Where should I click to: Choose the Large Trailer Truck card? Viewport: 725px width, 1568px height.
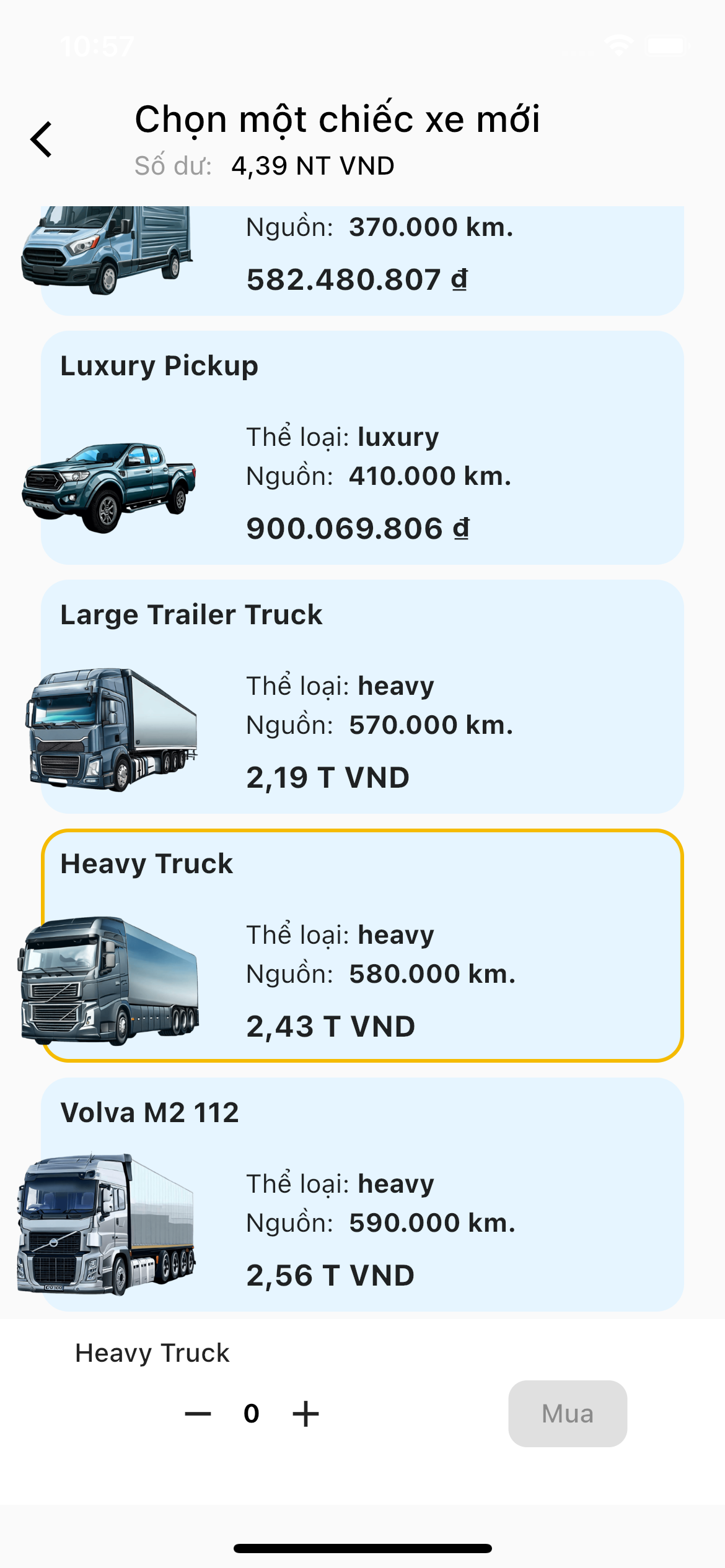click(x=362, y=697)
